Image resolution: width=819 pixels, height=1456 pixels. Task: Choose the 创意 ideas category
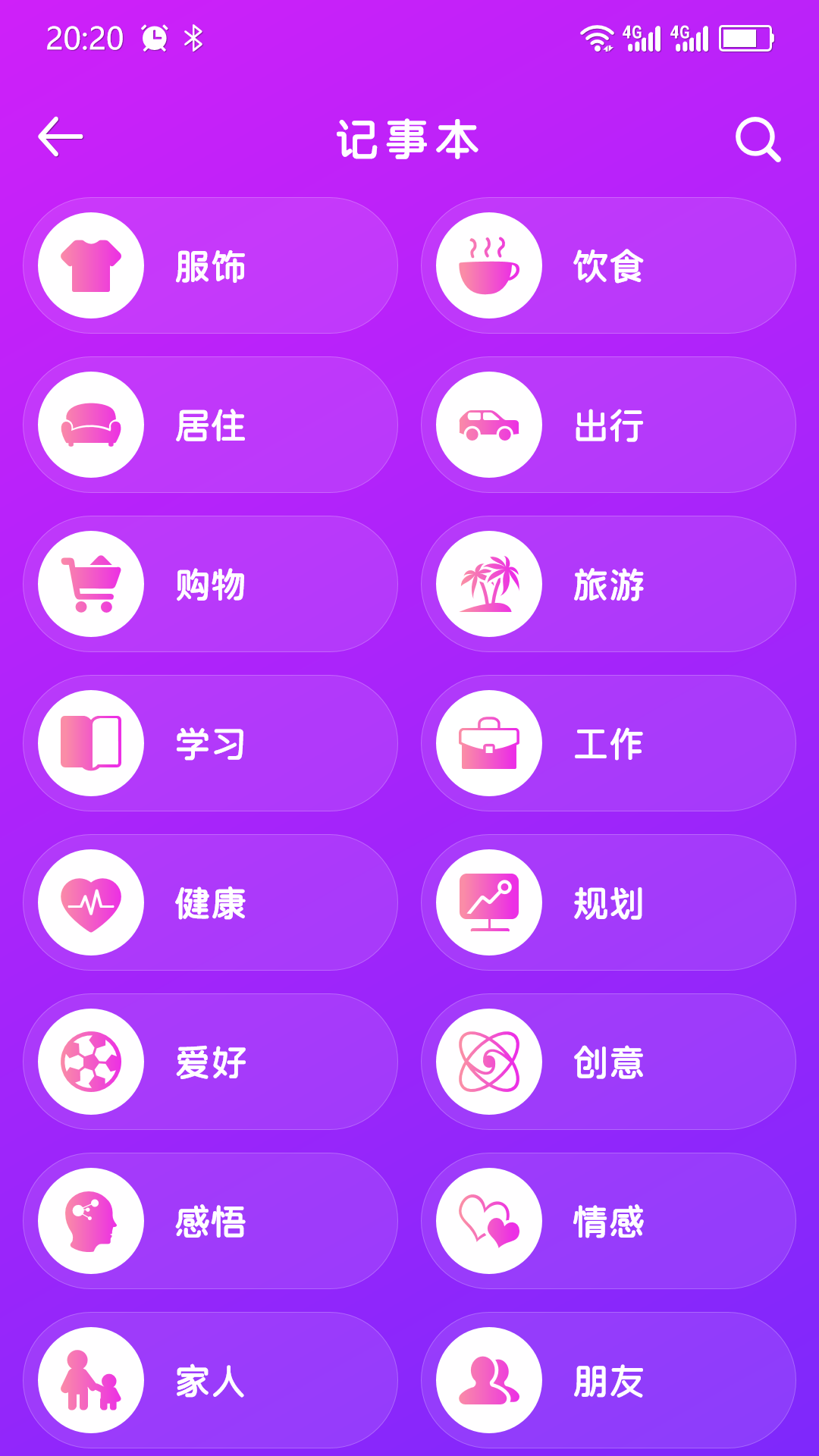608,1062
